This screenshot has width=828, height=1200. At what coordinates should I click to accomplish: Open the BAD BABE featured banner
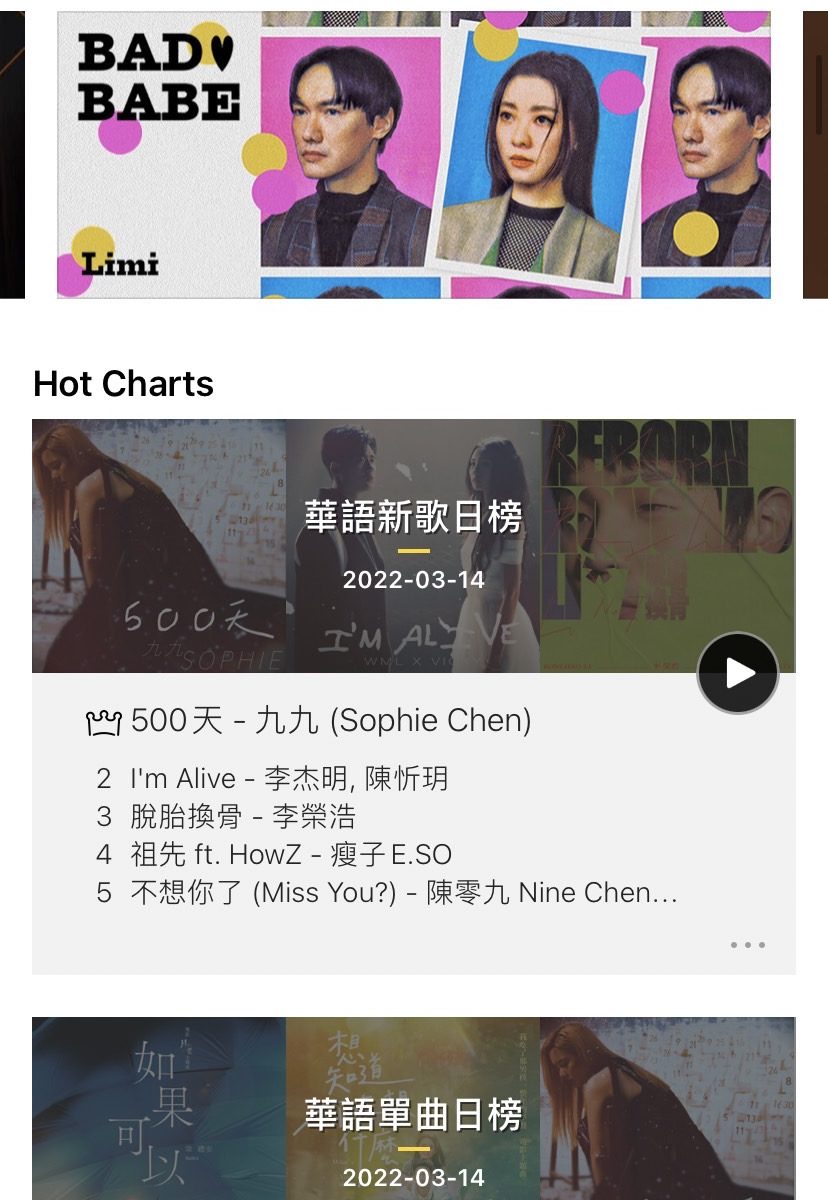413,155
